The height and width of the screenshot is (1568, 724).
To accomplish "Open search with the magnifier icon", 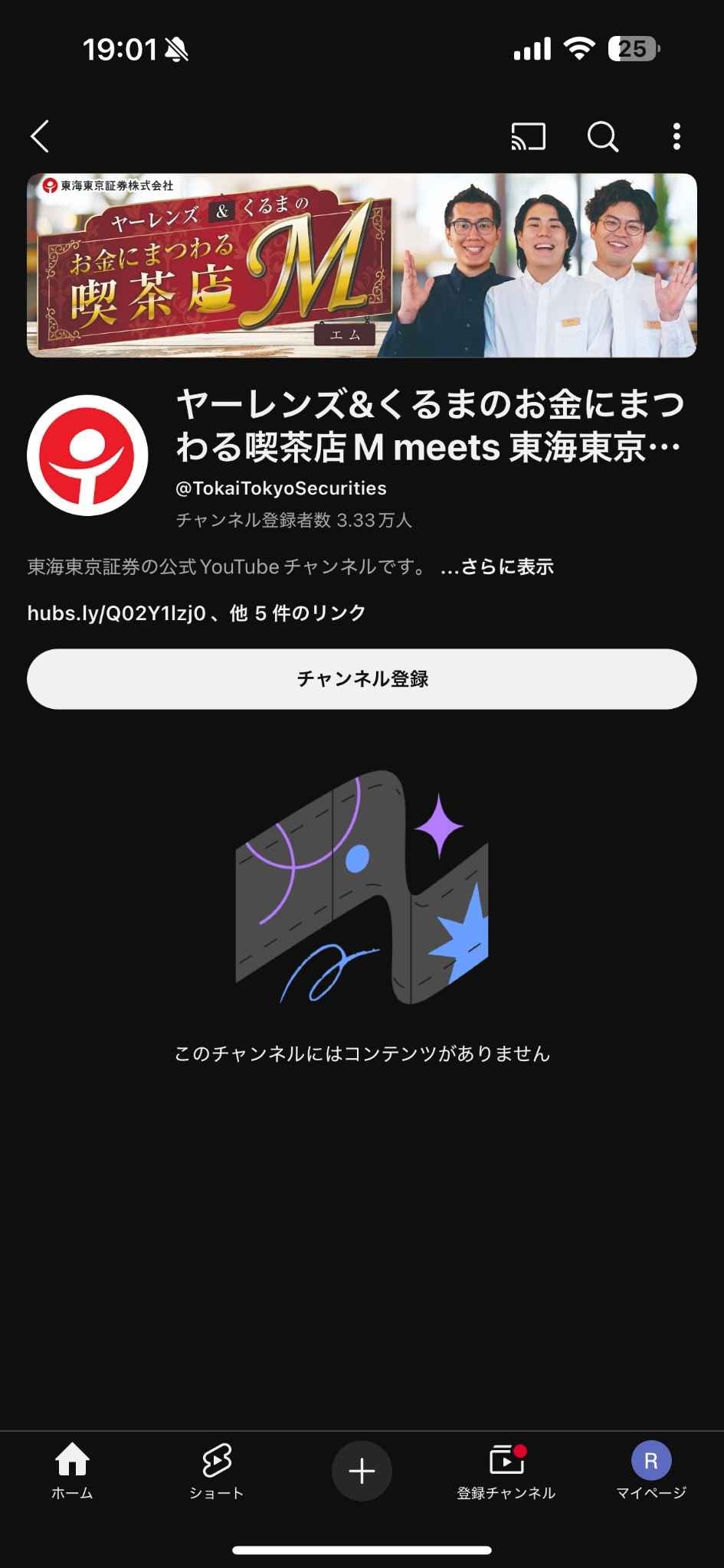I will (x=603, y=137).
